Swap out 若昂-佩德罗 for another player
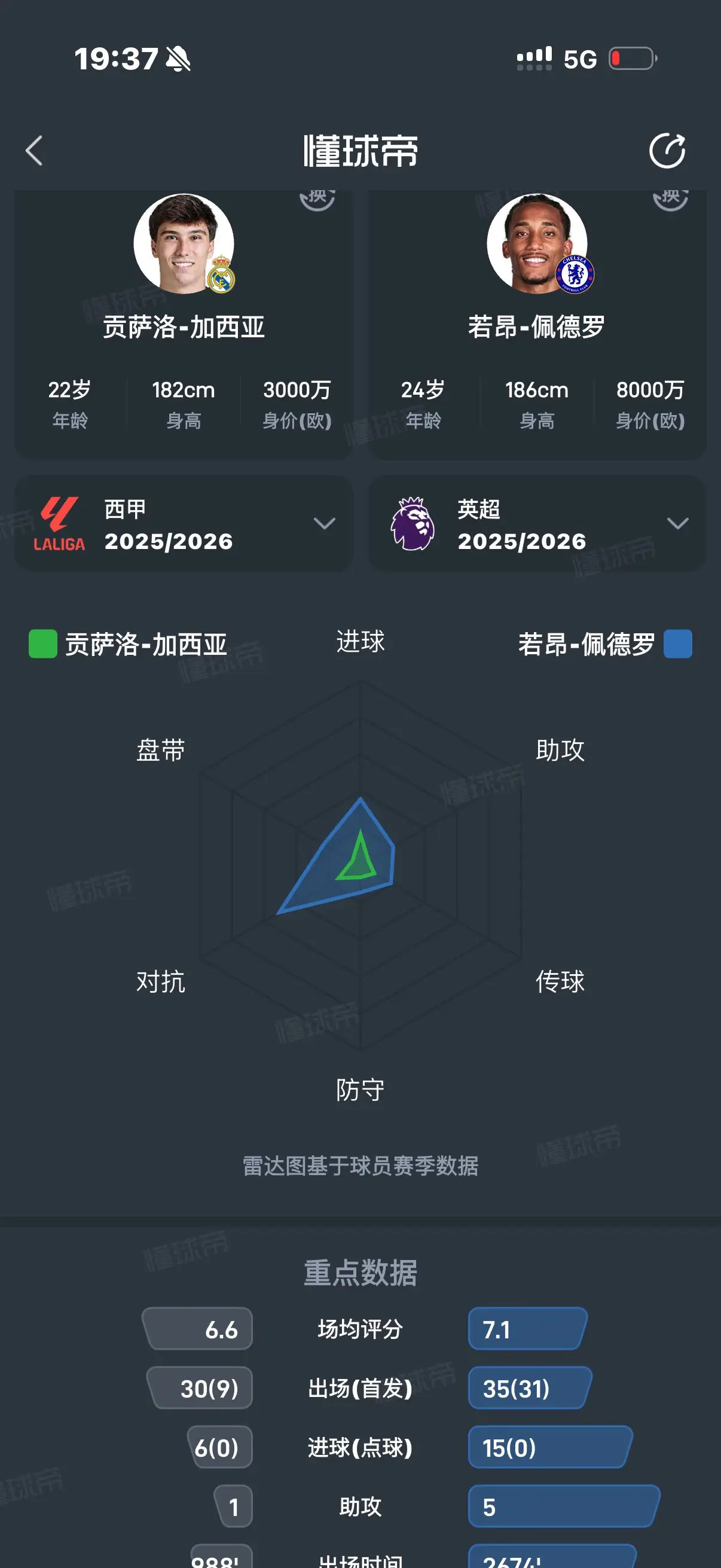Screen dimensions: 721x1568 pyautogui.click(x=671, y=199)
